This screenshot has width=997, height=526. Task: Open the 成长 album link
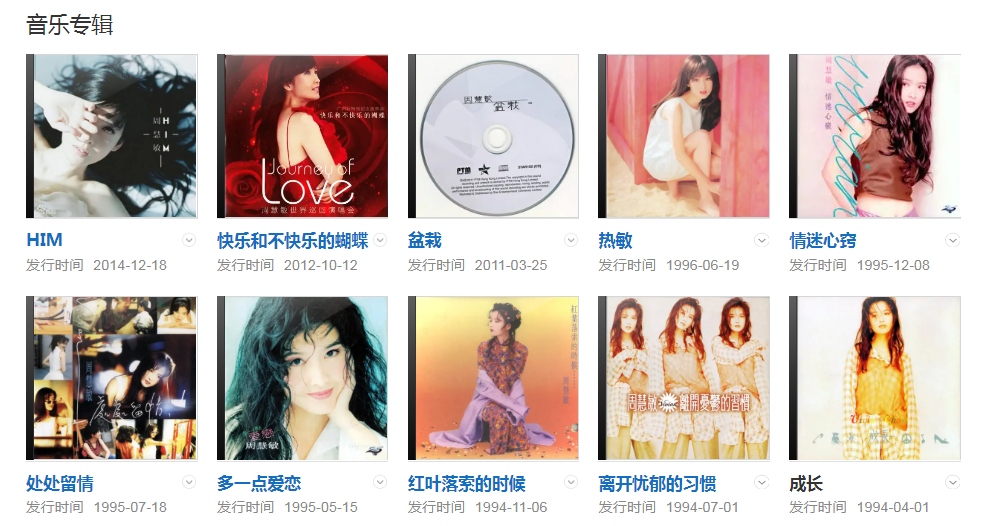coord(806,484)
